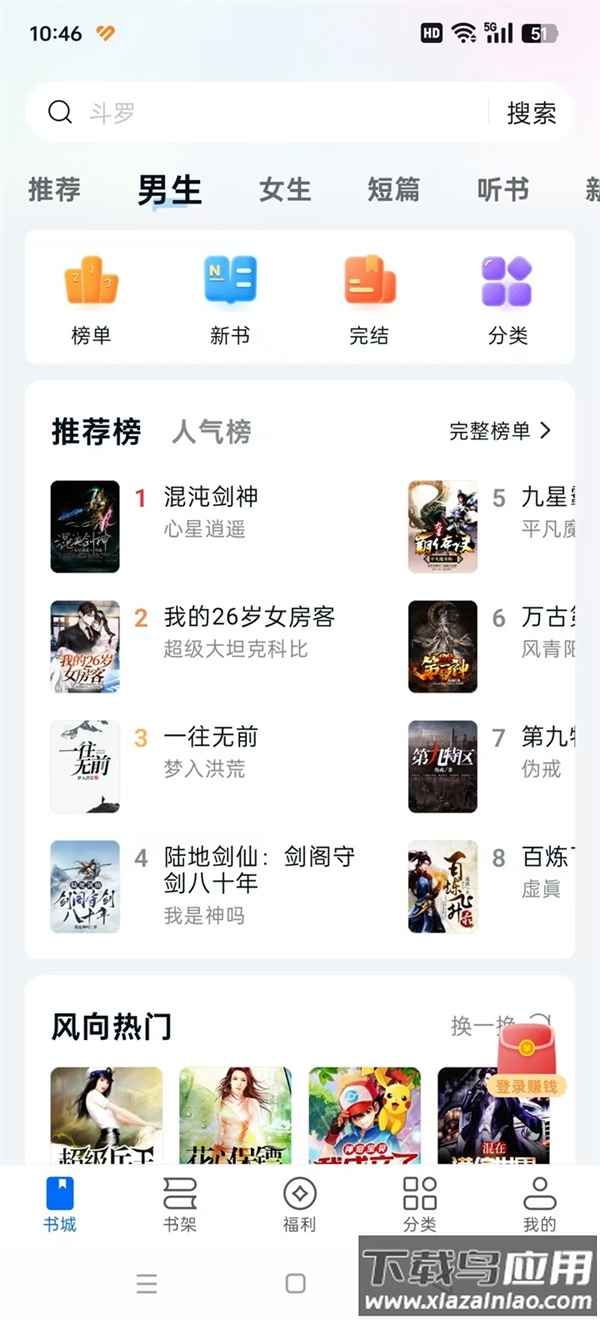Switch to the 听书 tab
The image size is (600, 1320).
click(x=502, y=189)
